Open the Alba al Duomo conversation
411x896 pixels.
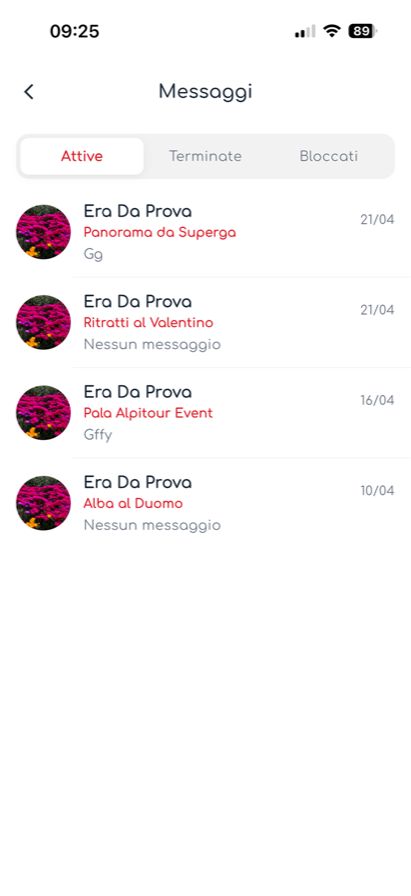click(x=205, y=503)
